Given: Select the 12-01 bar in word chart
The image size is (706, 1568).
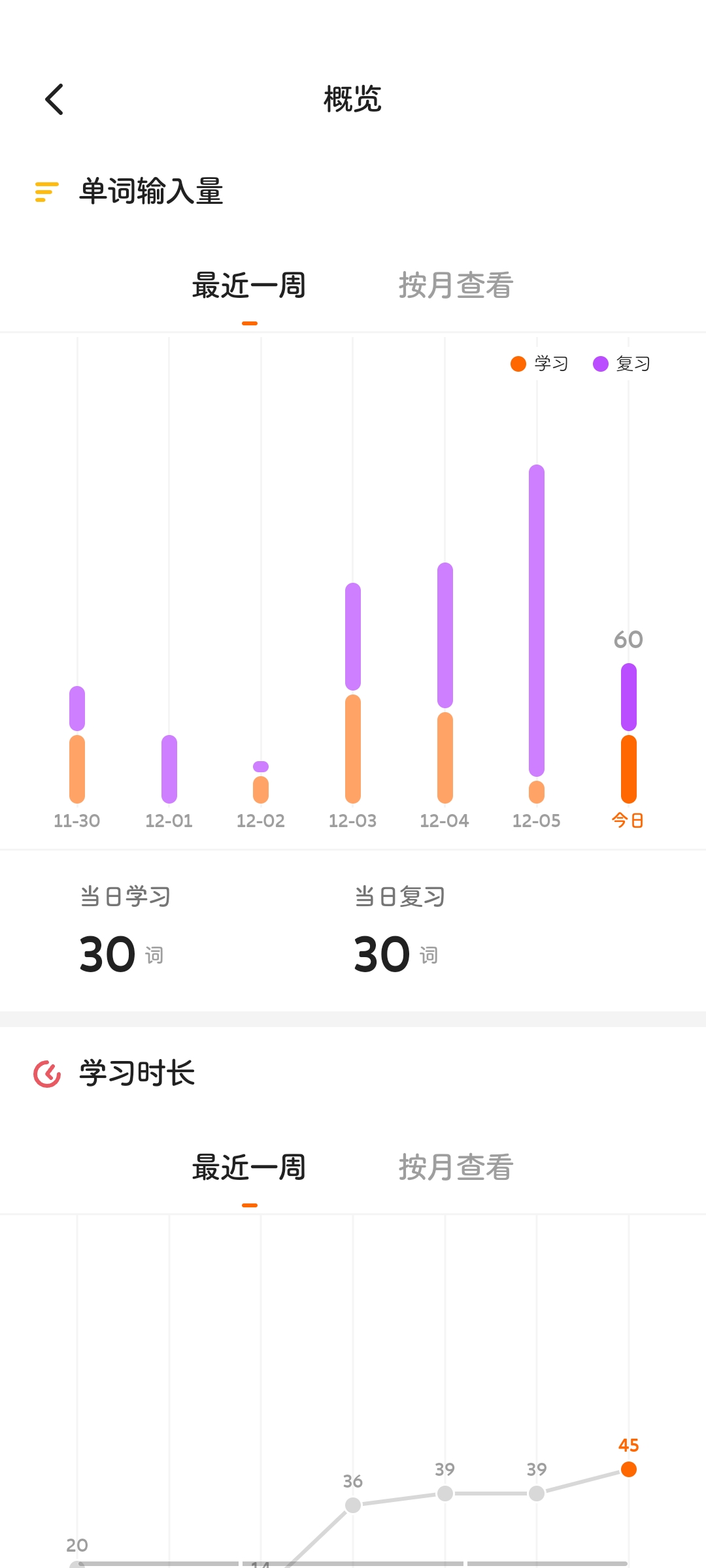Looking at the screenshot, I should tap(169, 769).
